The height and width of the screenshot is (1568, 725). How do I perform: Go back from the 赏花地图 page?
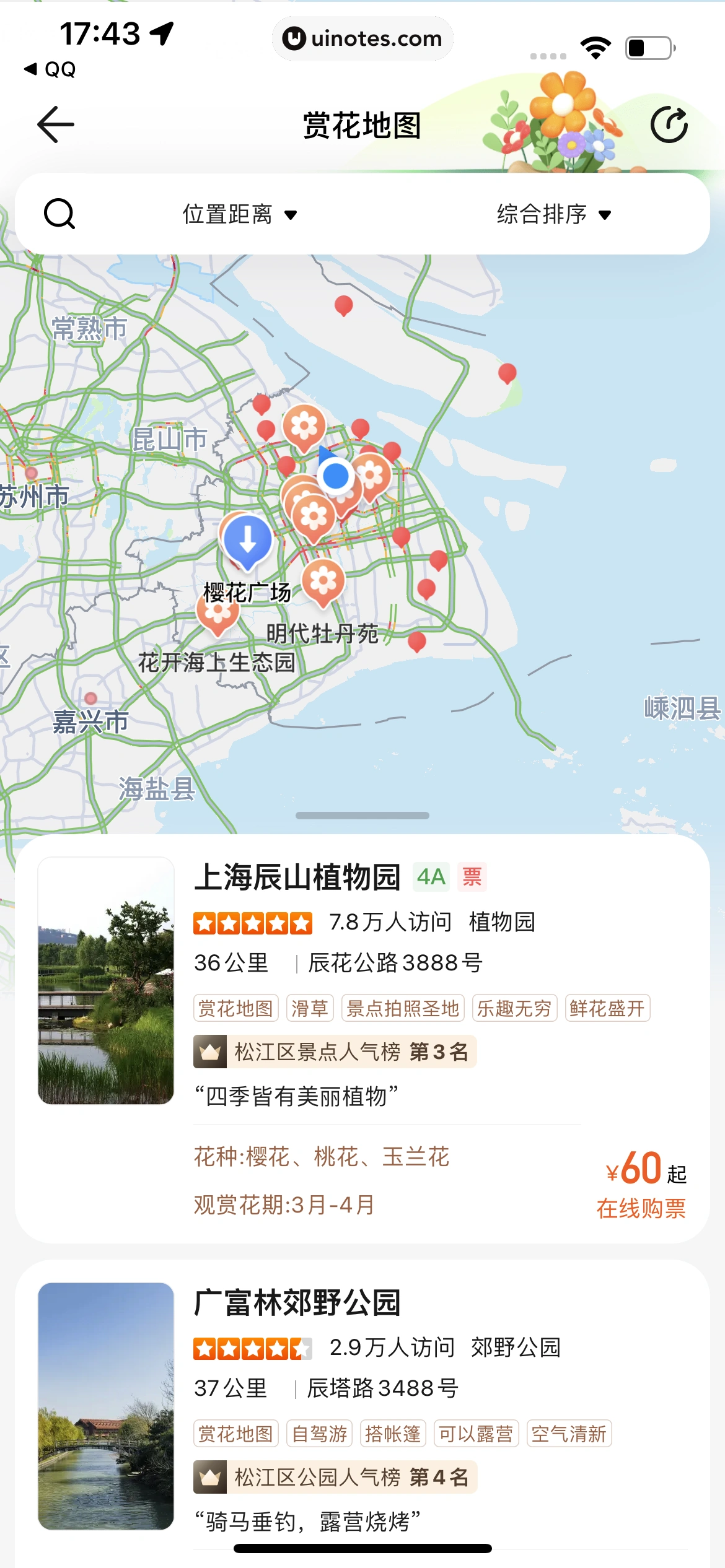tap(56, 124)
